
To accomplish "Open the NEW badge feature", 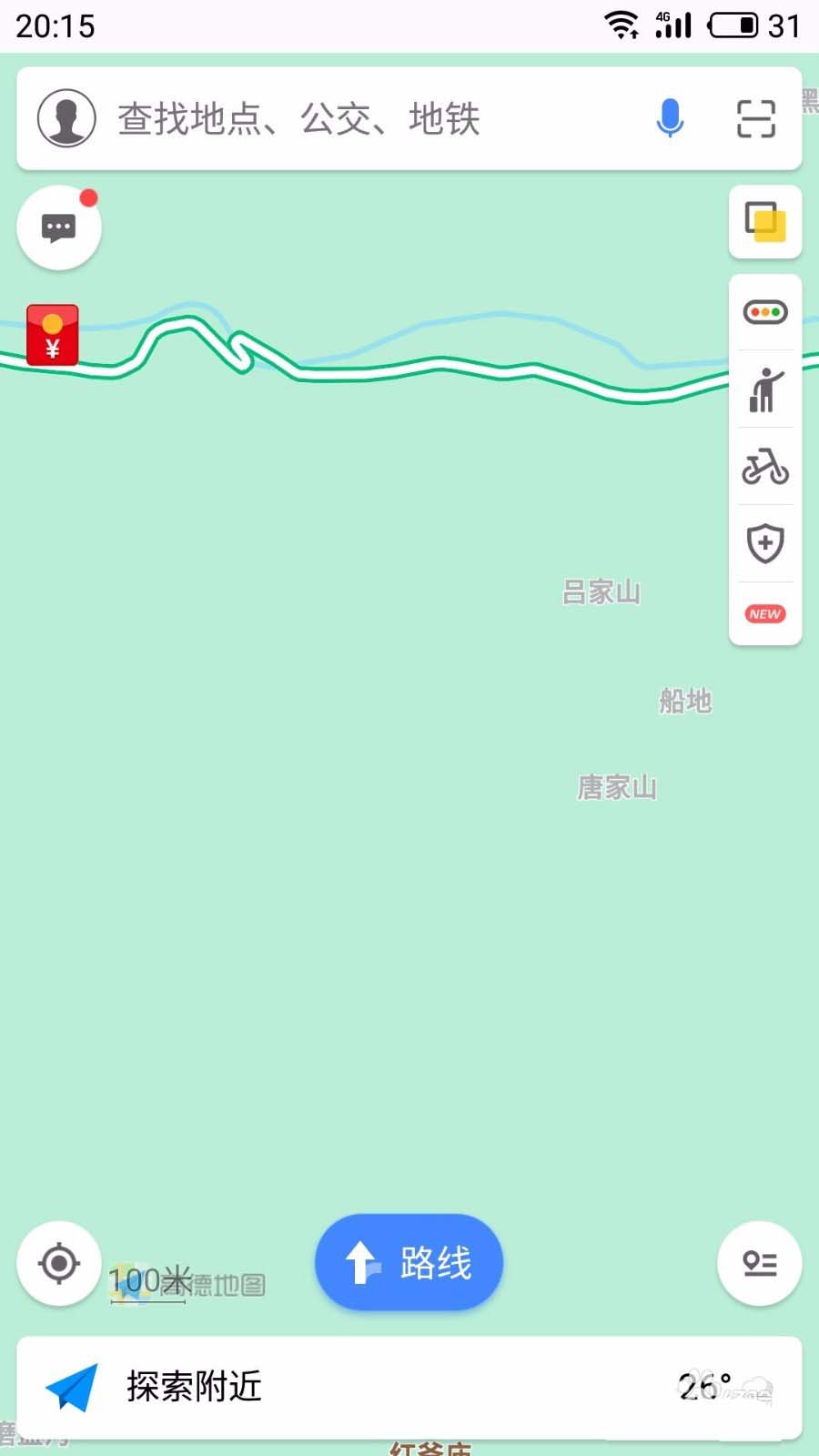I will (765, 614).
